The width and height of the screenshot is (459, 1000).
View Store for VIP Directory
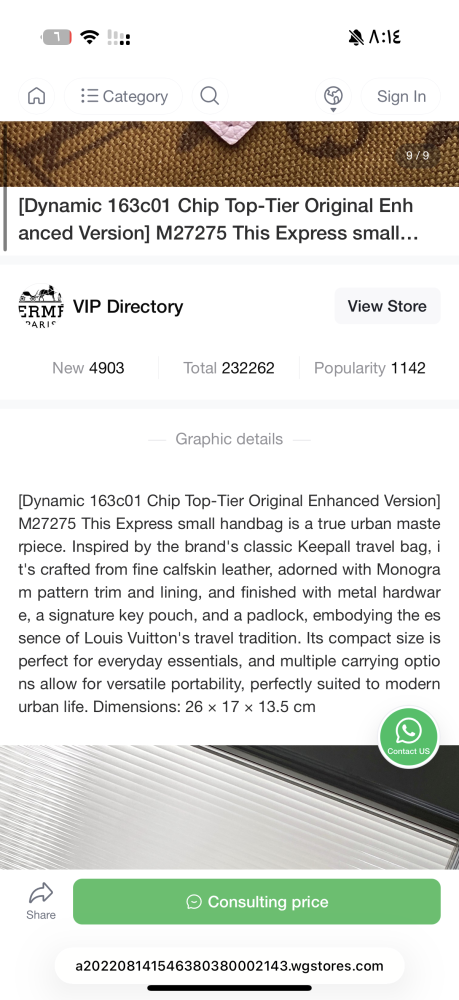pyautogui.click(x=387, y=306)
